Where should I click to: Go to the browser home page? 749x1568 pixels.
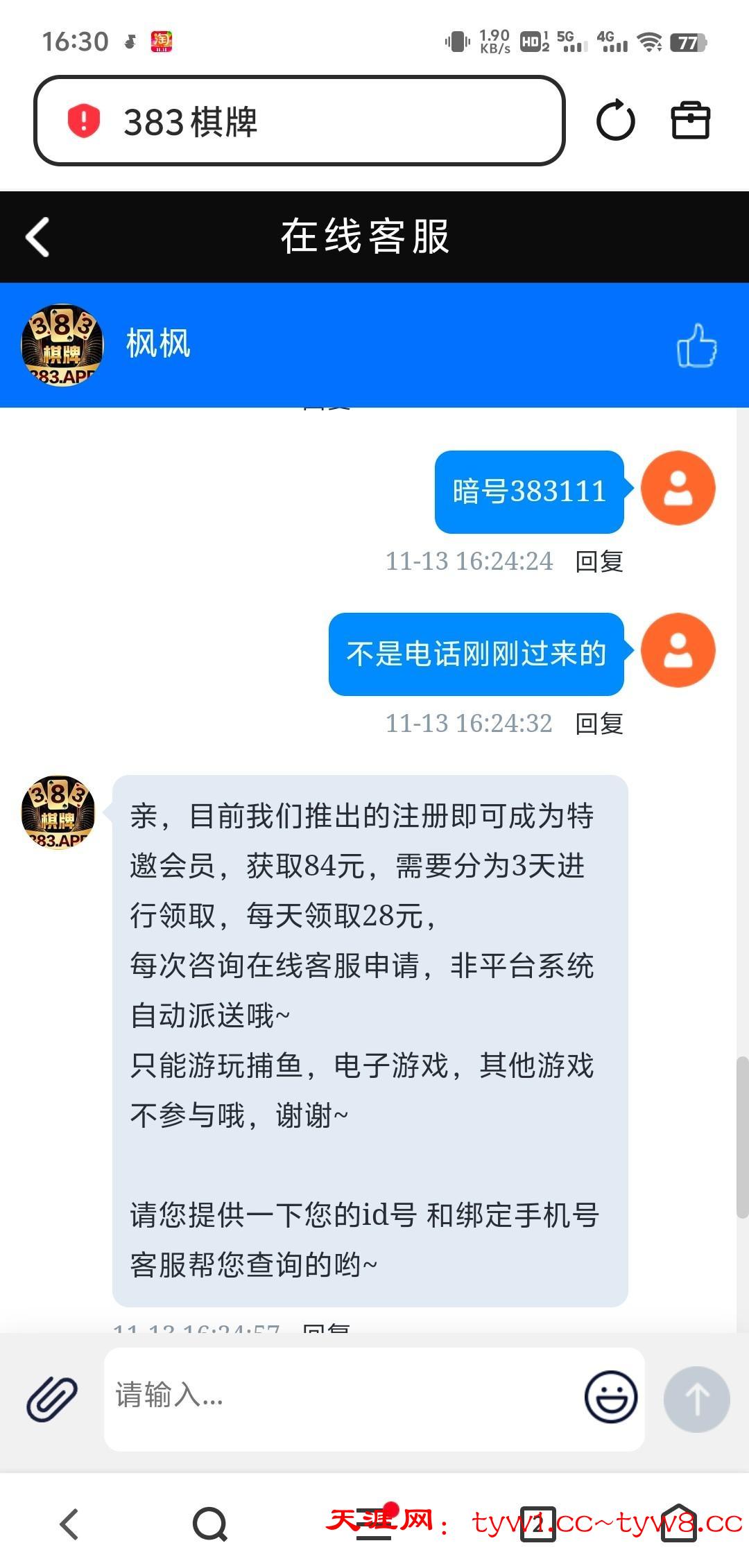[678, 1522]
